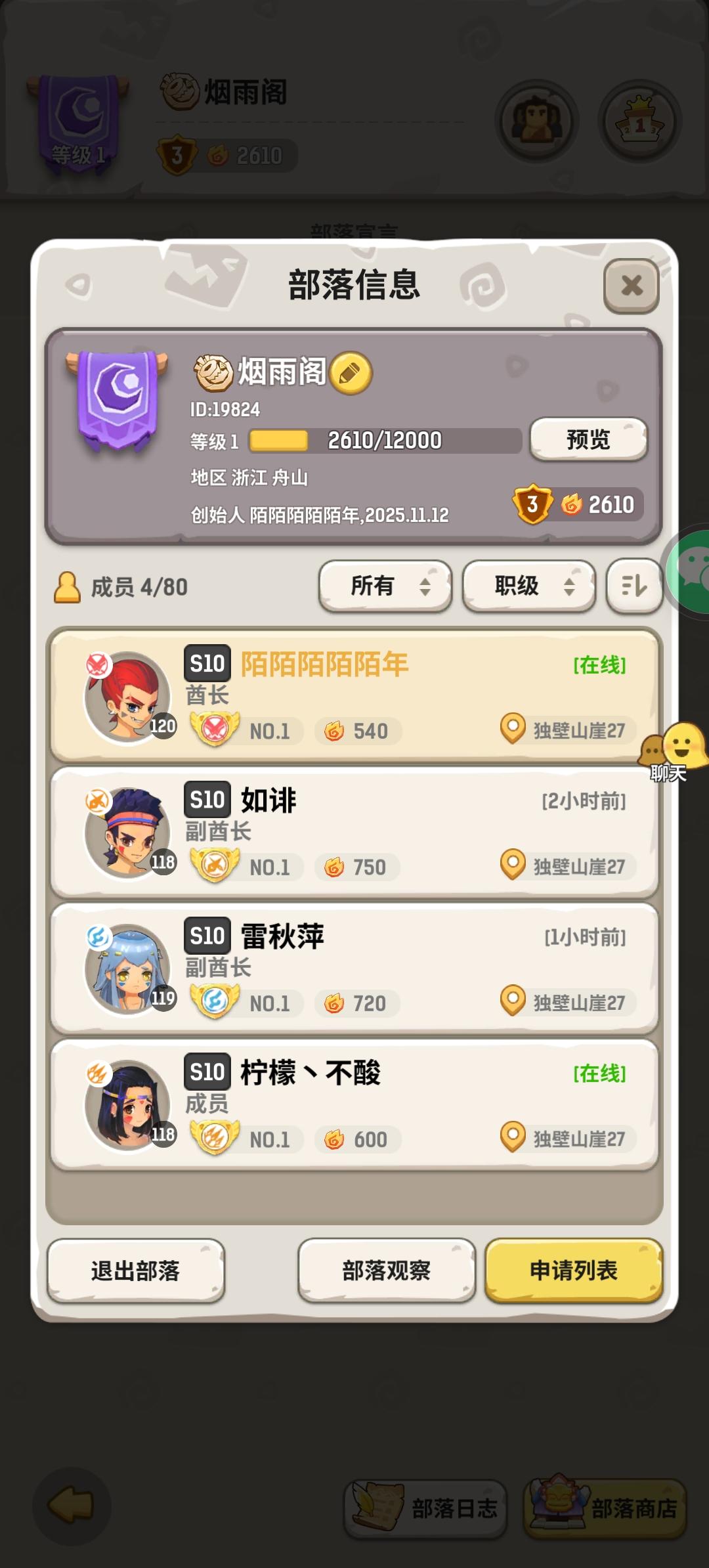Tap the member sort order toggle icon
The height and width of the screenshot is (1568, 709).
click(633, 586)
